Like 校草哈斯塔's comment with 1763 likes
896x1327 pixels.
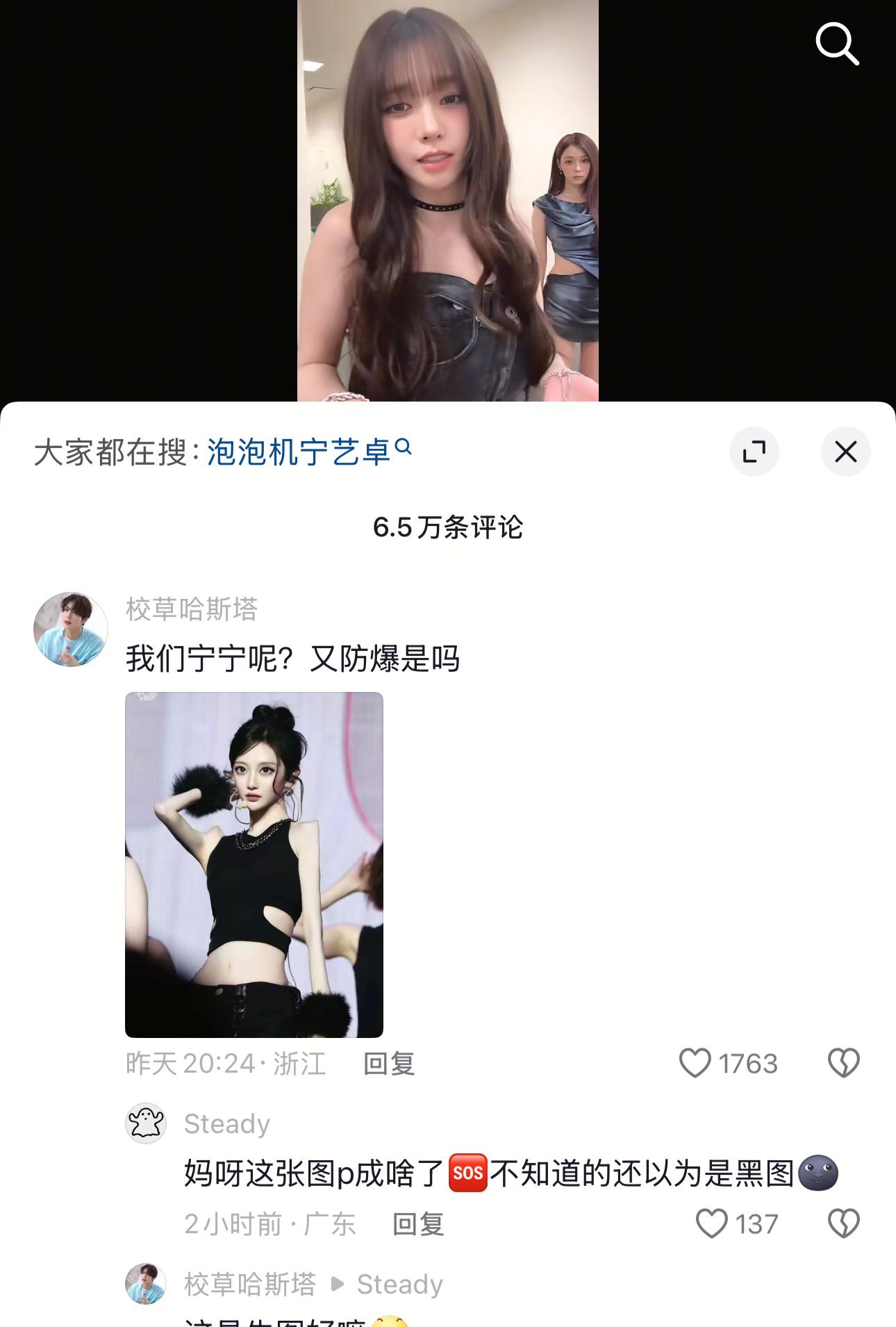(x=695, y=1063)
